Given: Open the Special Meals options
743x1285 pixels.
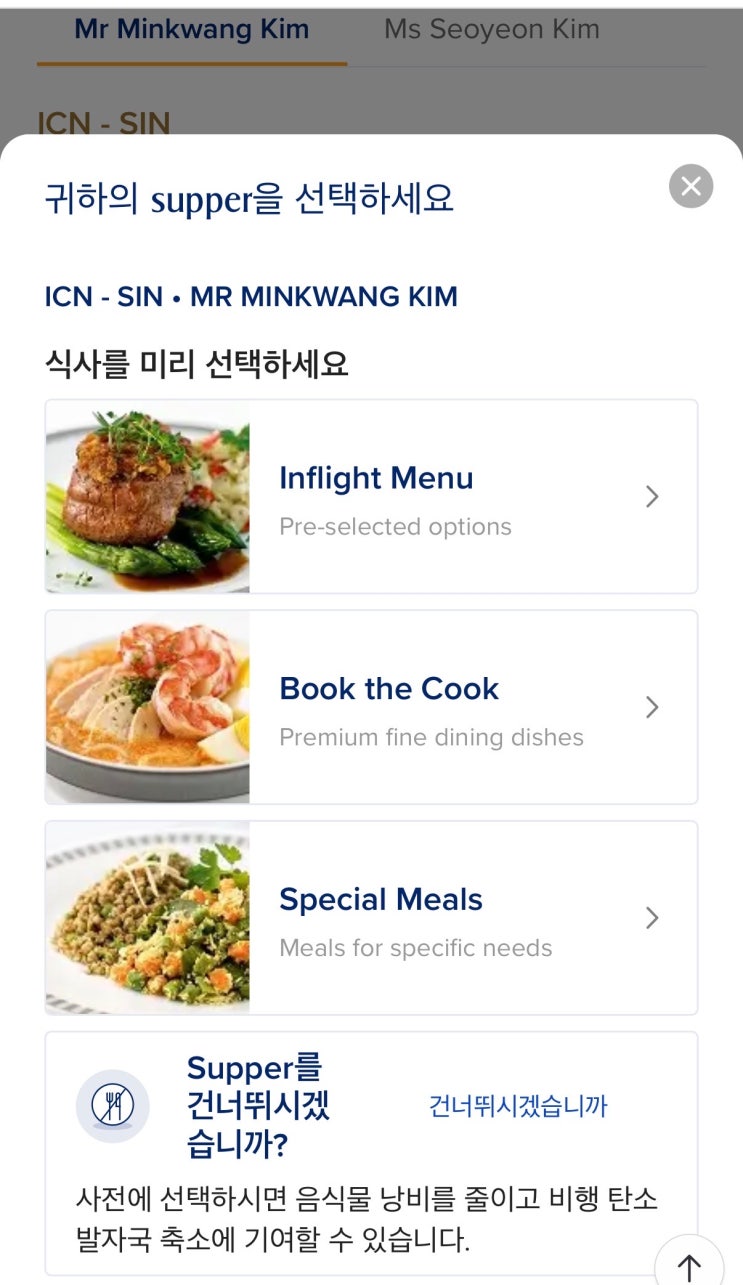Looking at the screenshot, I should click(371, 918).
